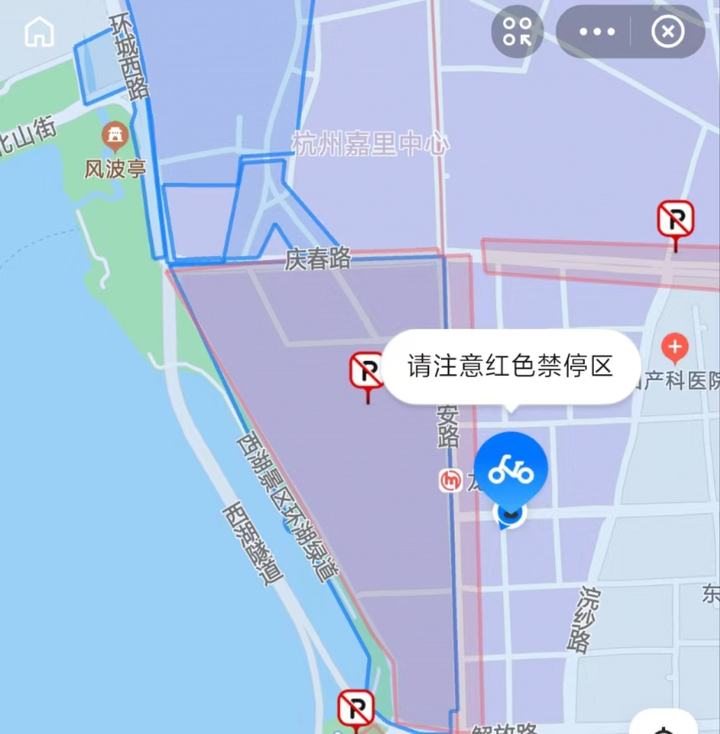Open the four-dot scan icon
The height and width of the screenshot is (734, 720).
517,32
